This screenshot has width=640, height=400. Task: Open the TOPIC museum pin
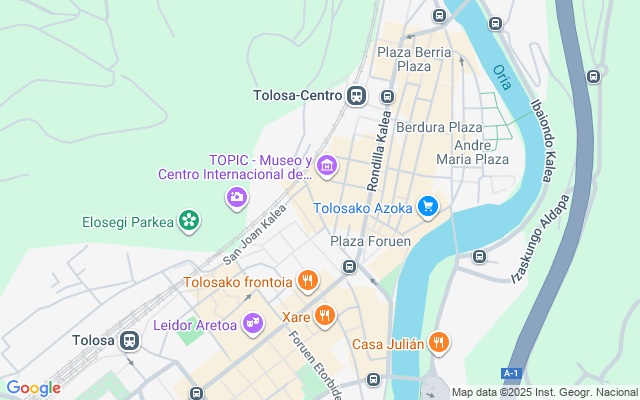(x=327, y=166)
